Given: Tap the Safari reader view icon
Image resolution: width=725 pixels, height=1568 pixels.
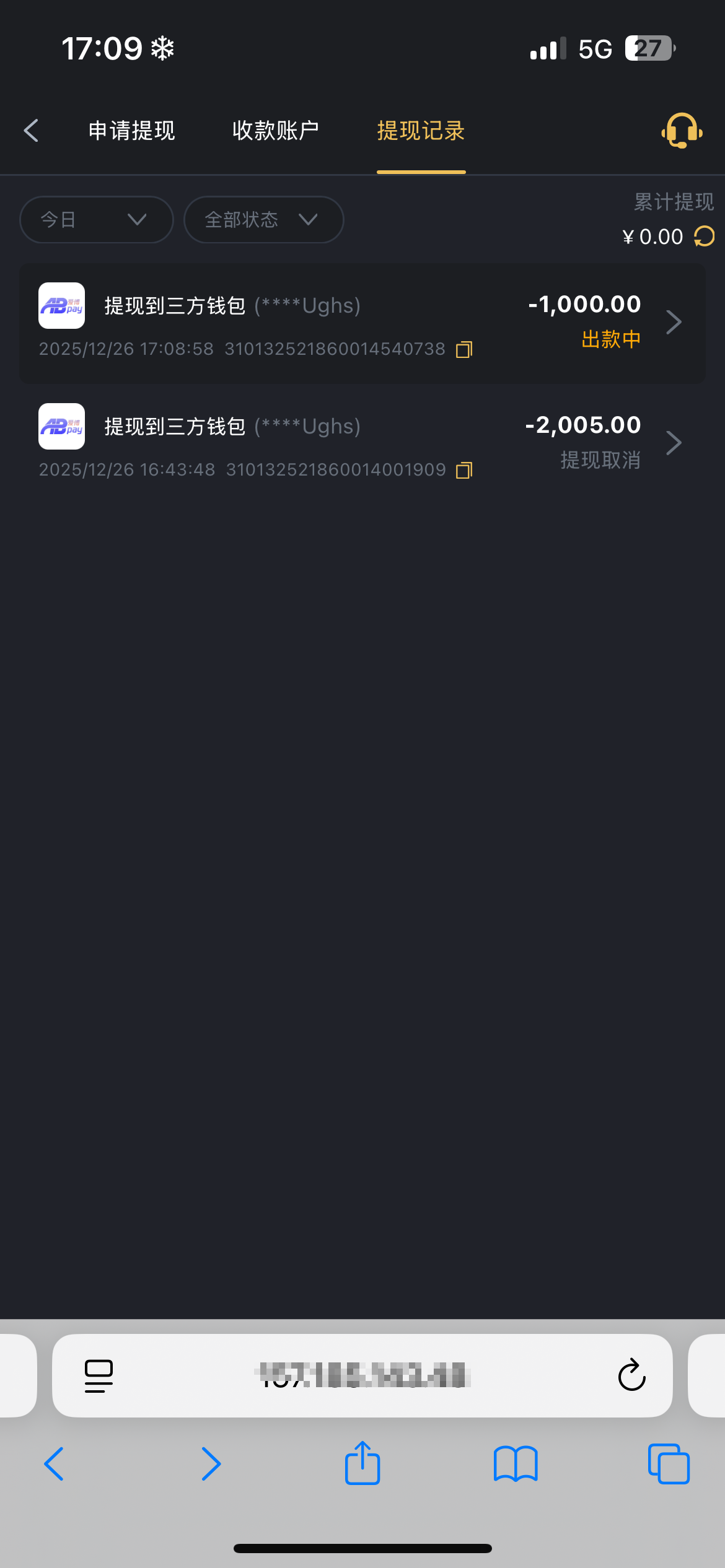Looking at the screenshot, I should (x=97, y=1375).
